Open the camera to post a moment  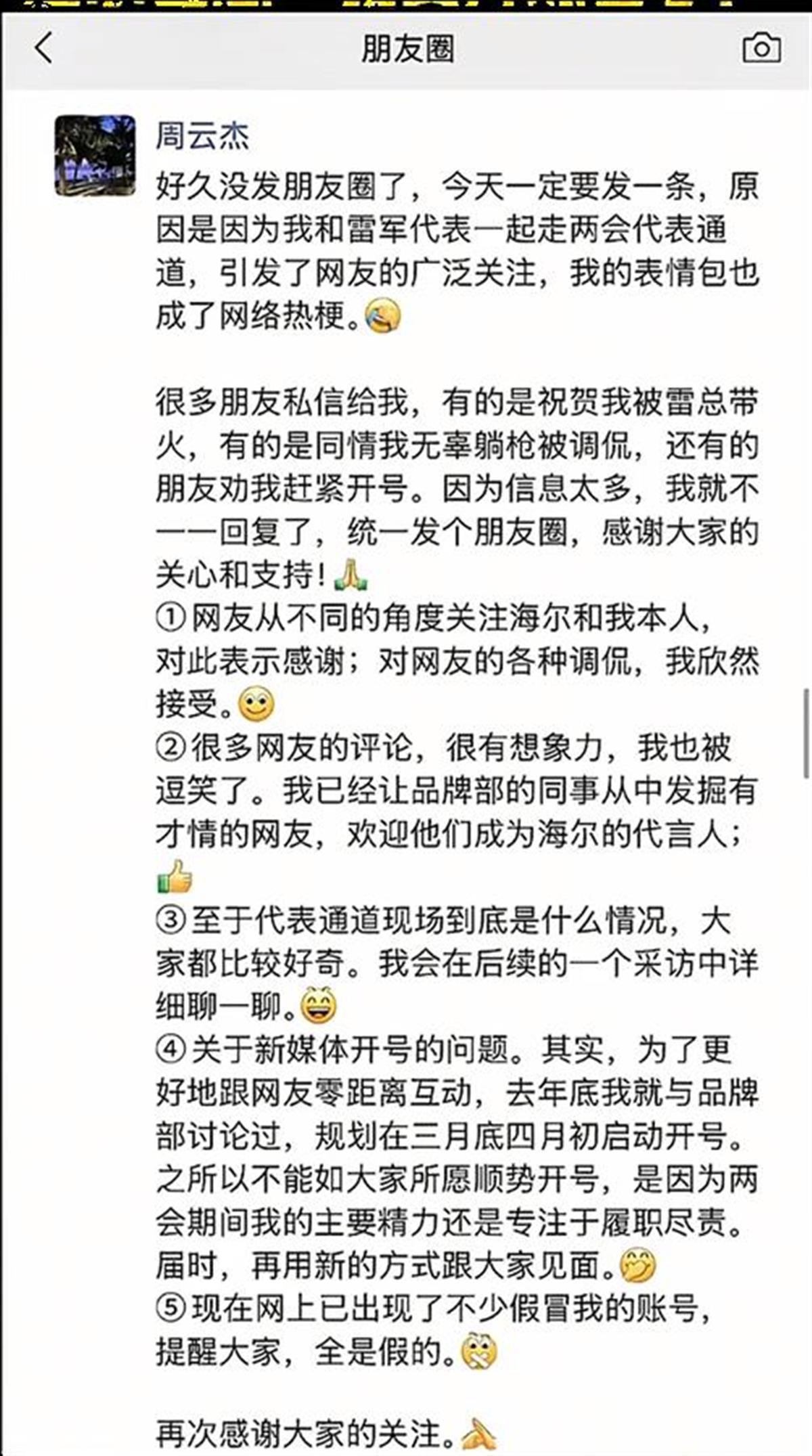coord(761,49)
